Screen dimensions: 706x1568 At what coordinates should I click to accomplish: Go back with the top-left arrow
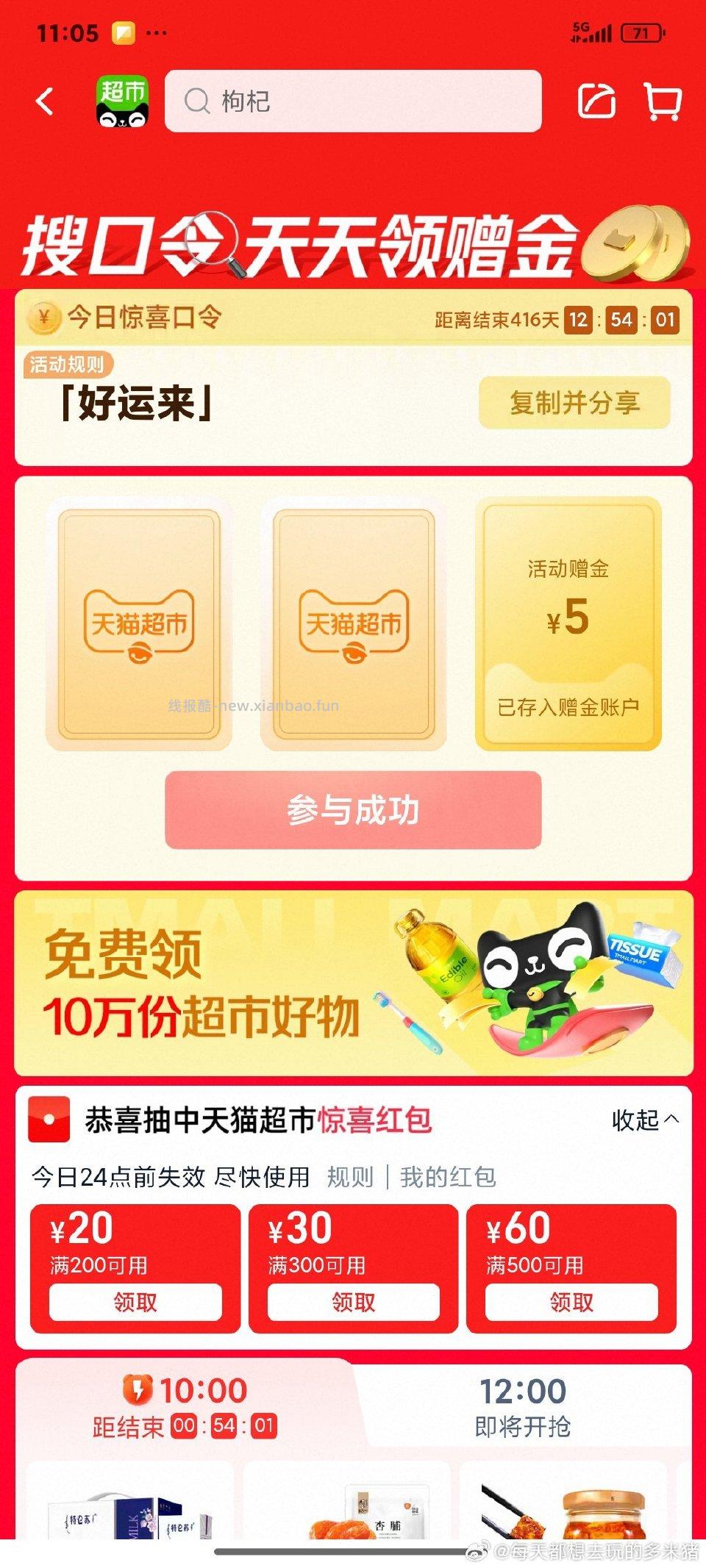(45, 101)
